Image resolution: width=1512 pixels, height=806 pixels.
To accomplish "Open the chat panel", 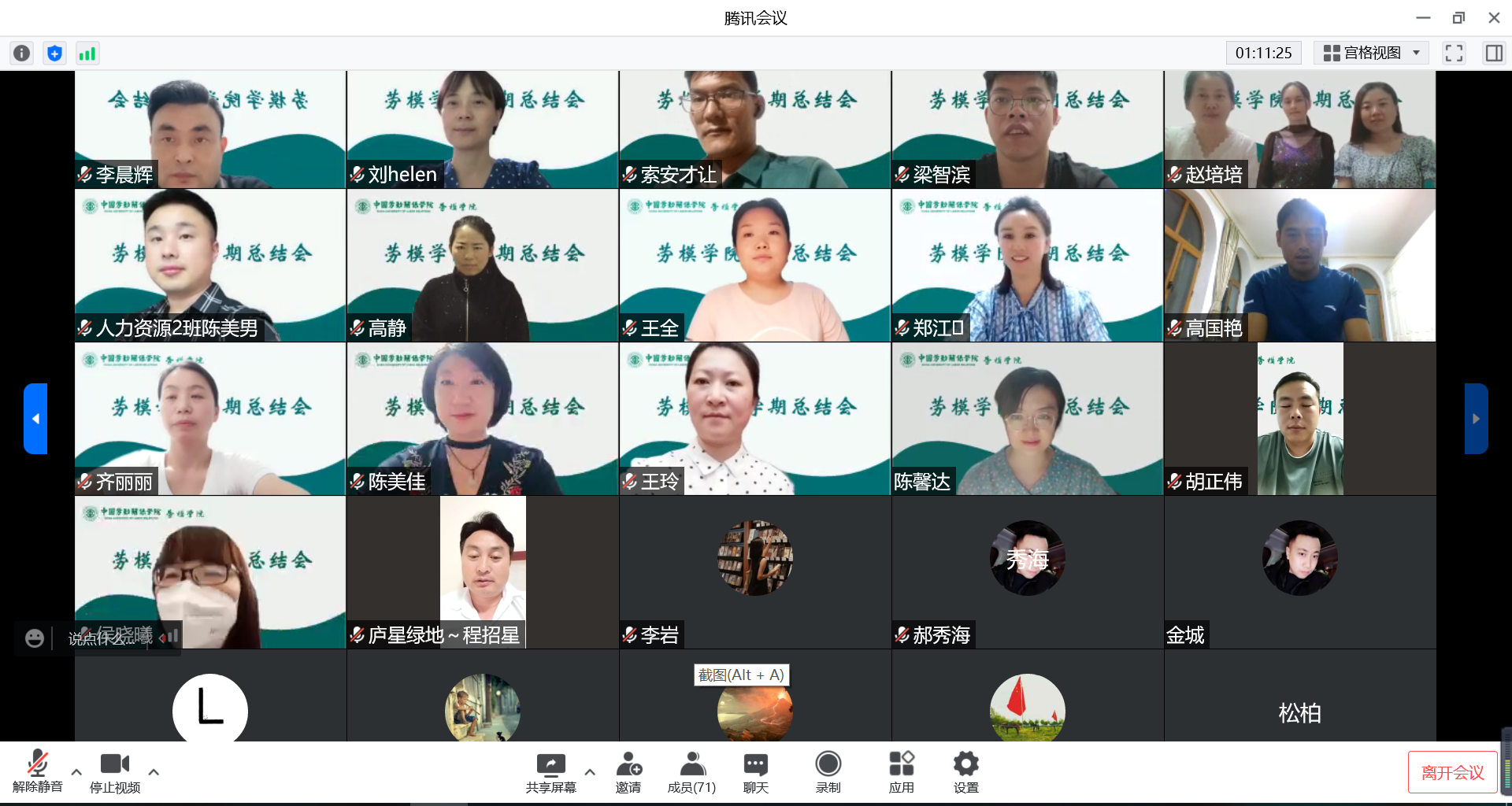I will (x=755, y=771).
